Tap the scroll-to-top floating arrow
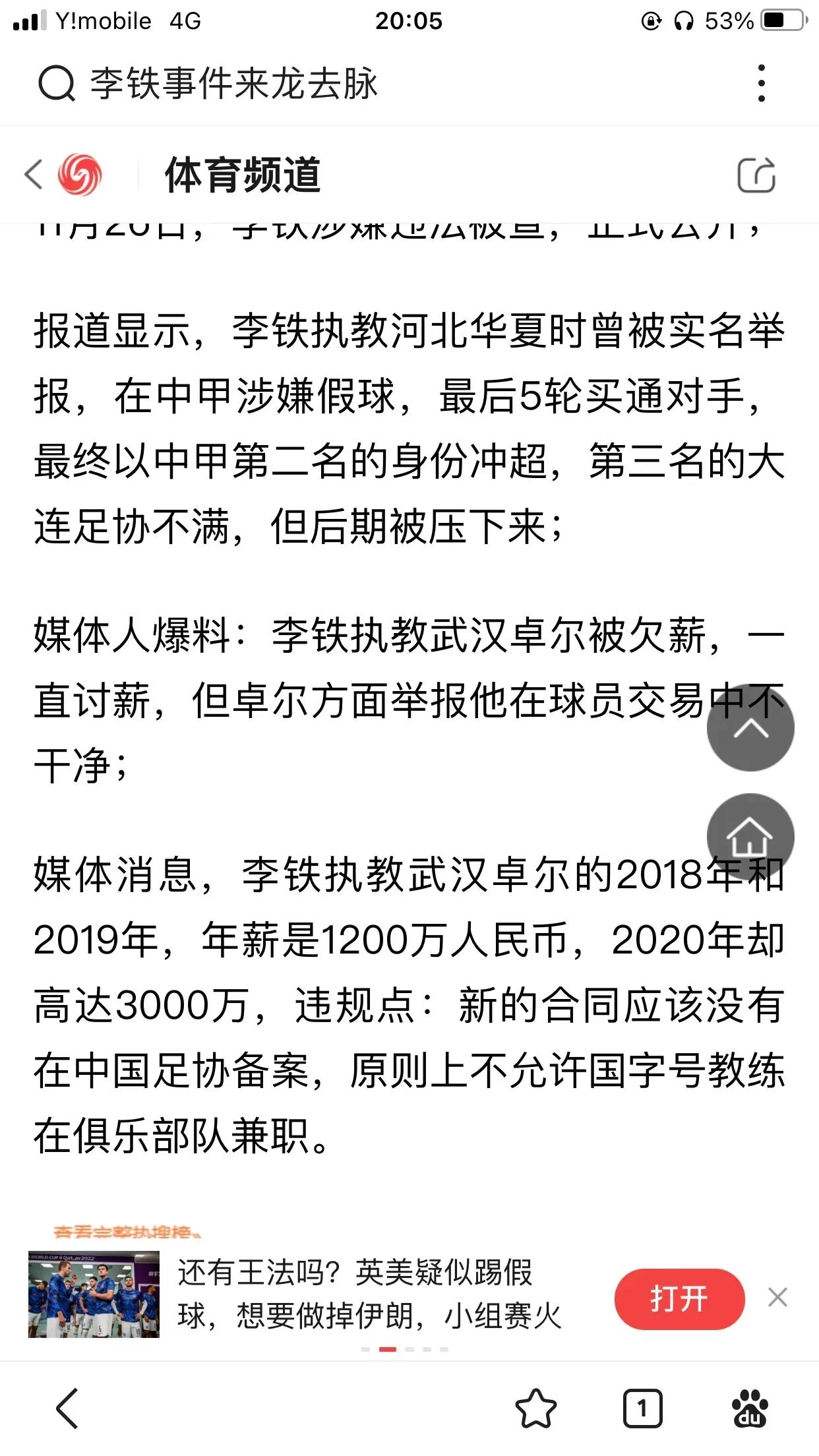819x1456 pixels. [748, 729]
